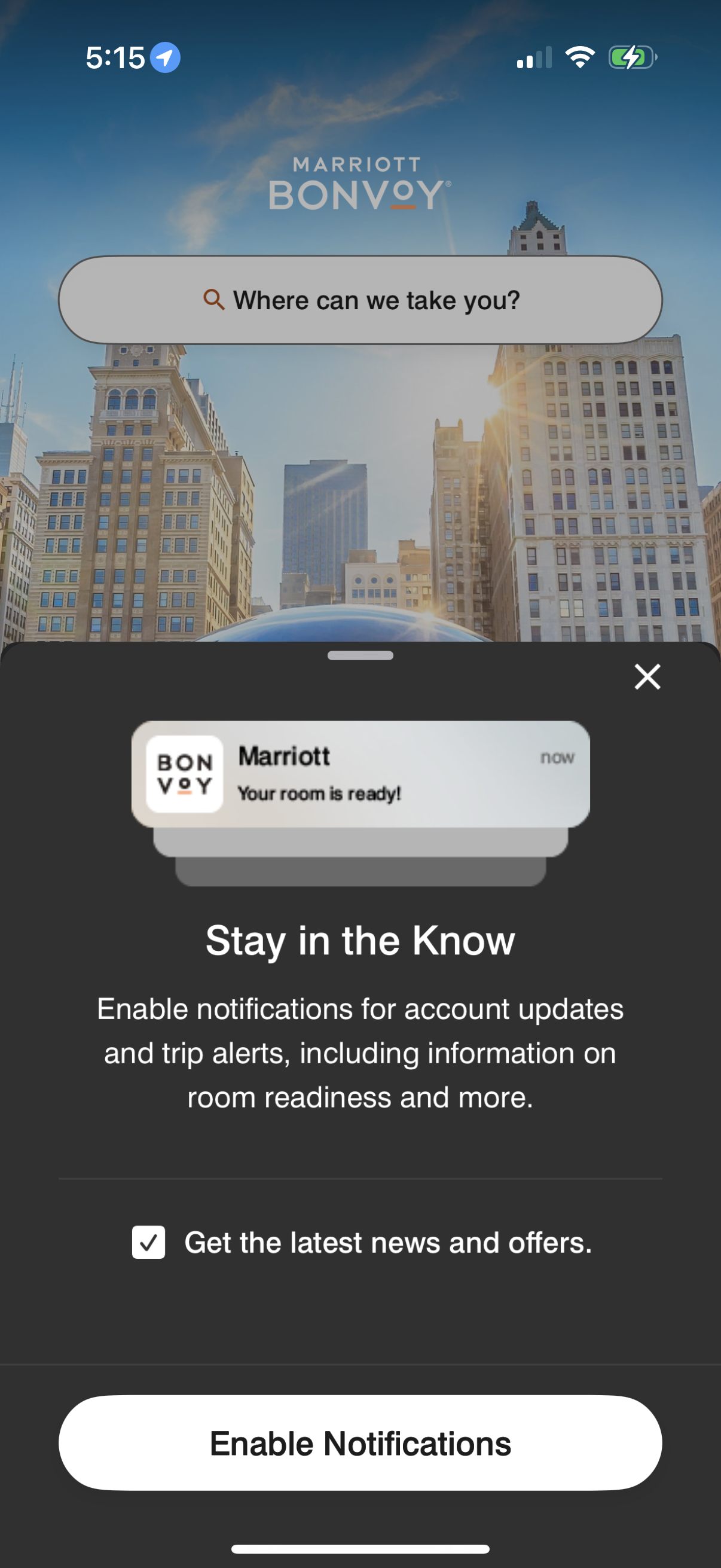Image resolution: width=721 pixels, height=1568 pixels.
Task: Tap the 'now' timestamp in the notification
Action: pos(557,758)
